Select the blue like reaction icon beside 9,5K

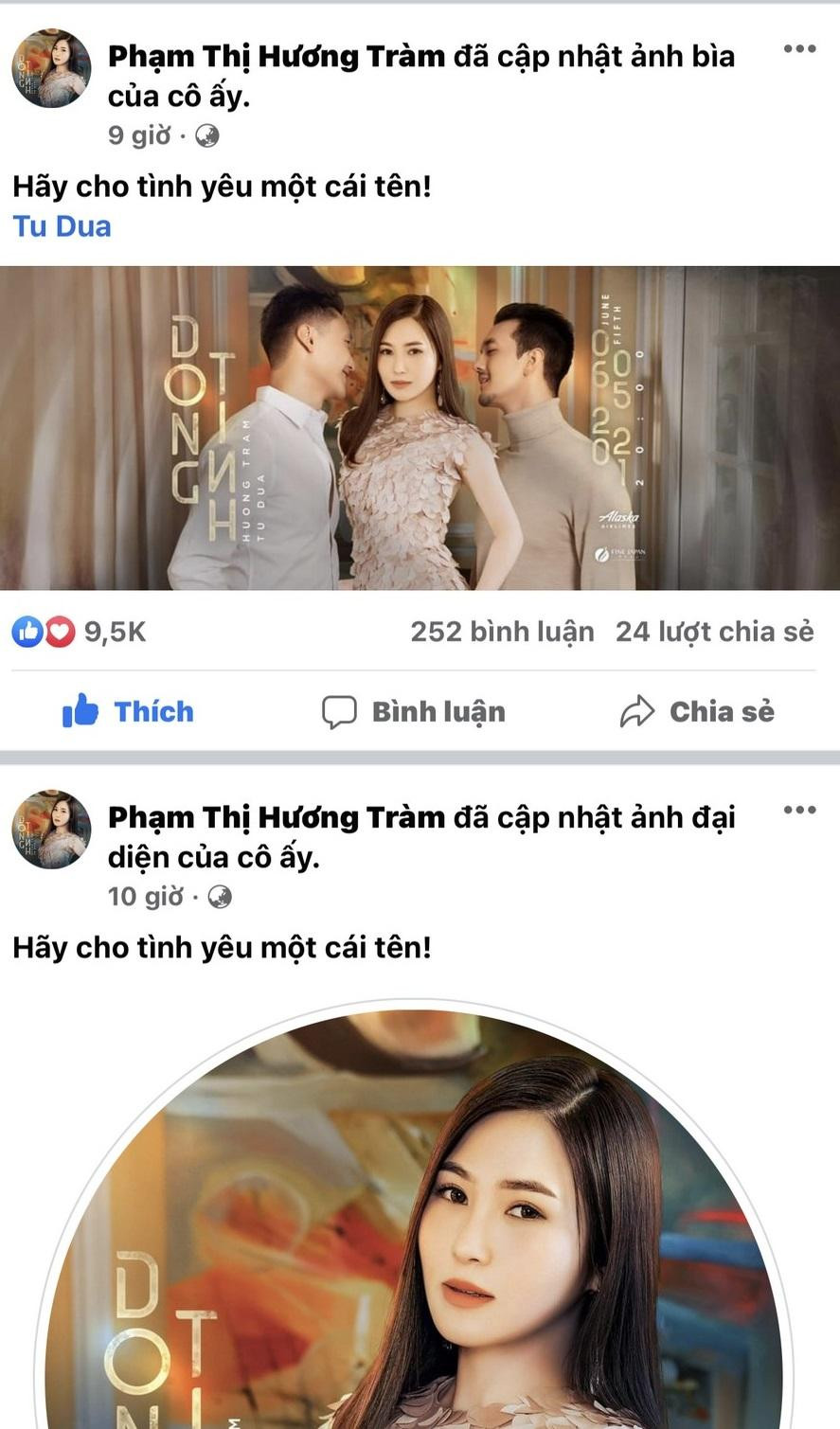[x=28, y=630]
